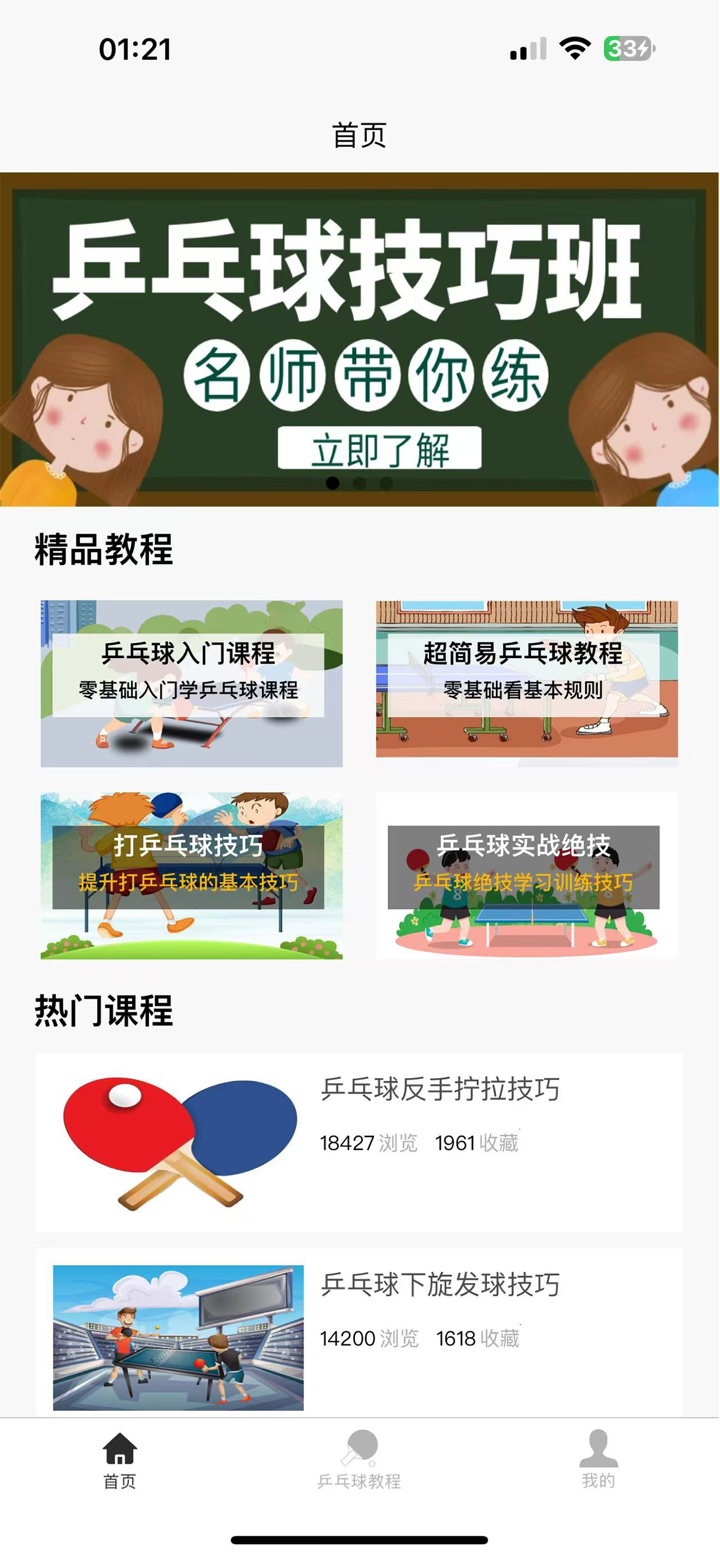Tap the battery indicator in status bar
The width and height of the screenshot is (720, 1558).
tap(627, 47)
